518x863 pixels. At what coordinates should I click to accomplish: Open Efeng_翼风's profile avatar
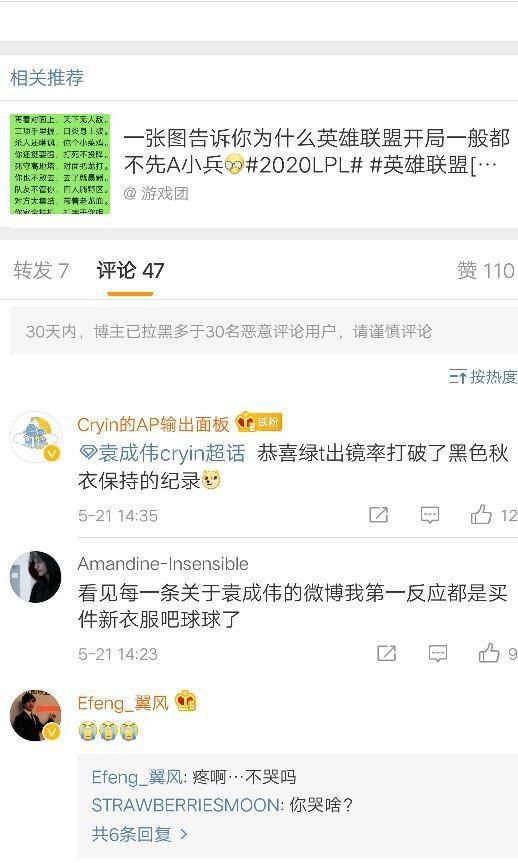[x=36, y=715]
